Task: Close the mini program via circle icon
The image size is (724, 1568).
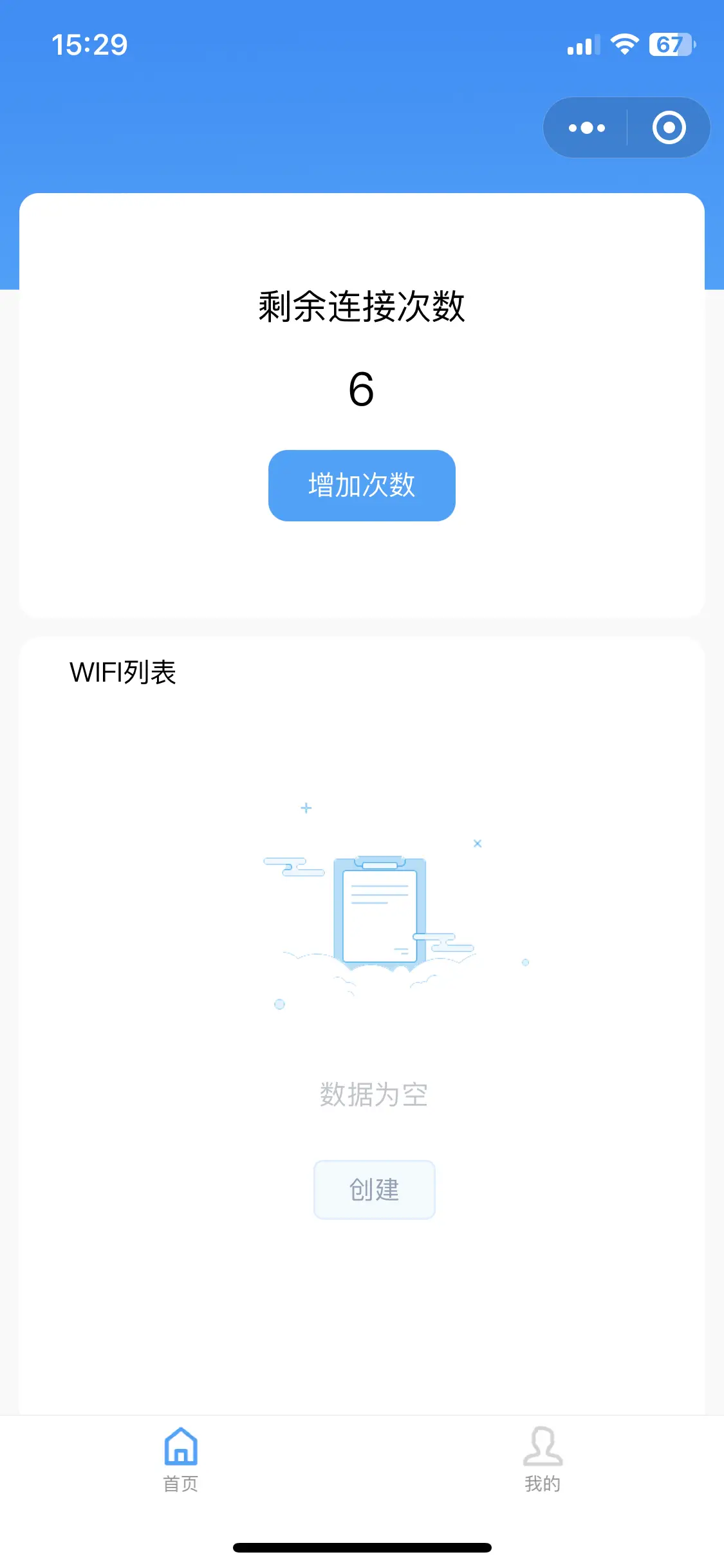Action: 669,127
